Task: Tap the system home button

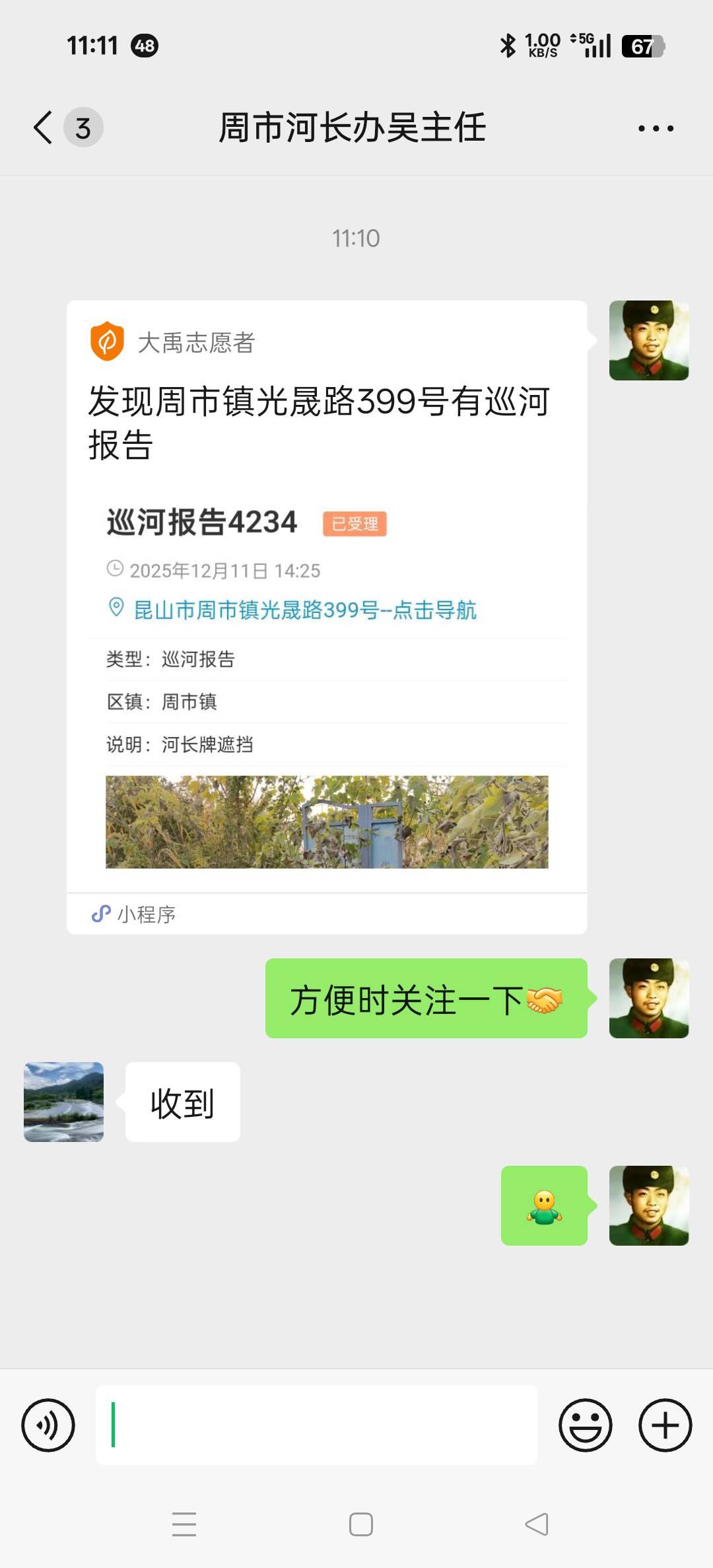Action: (360, 1524)
